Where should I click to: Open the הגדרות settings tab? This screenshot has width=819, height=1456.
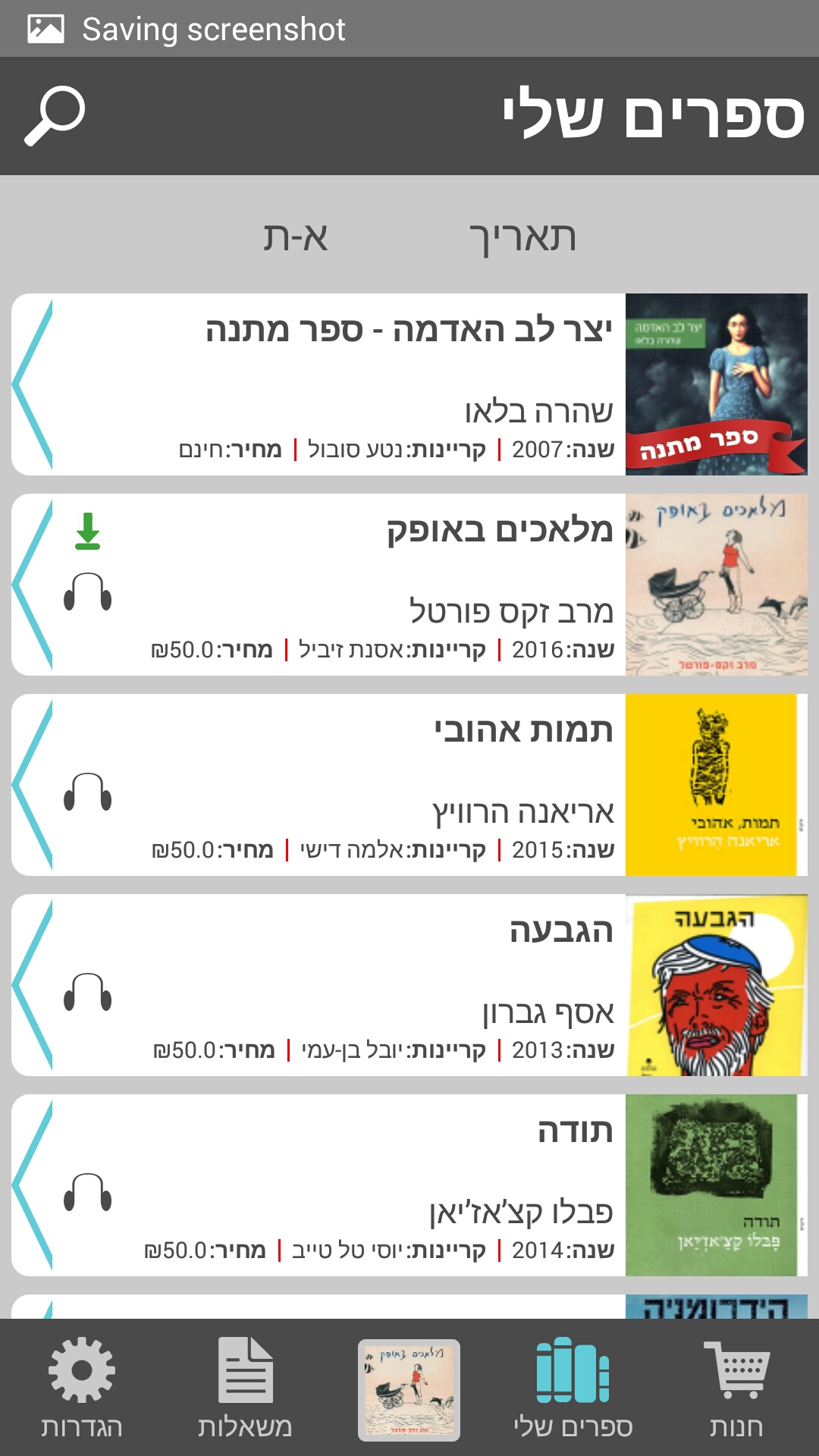[x=82, y=1388]
